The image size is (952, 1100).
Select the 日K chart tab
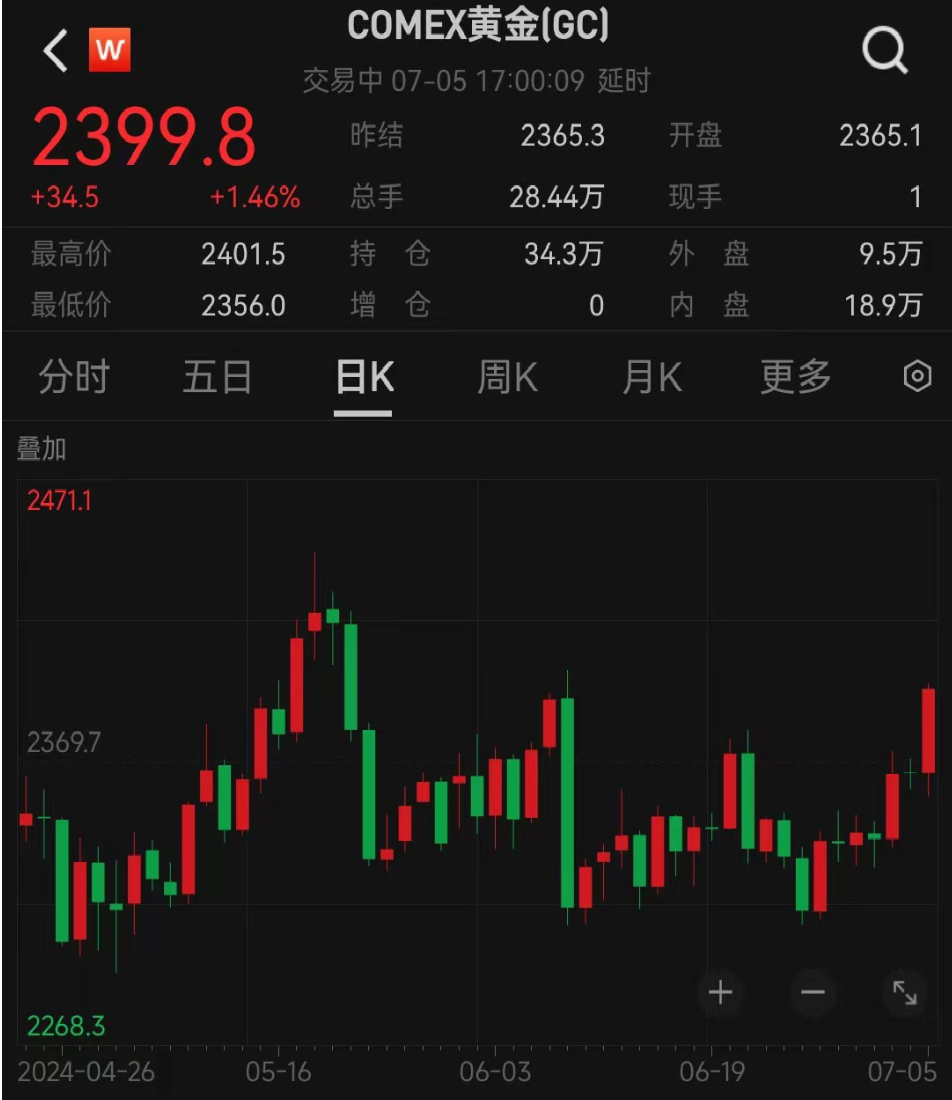tap(364, 378)
